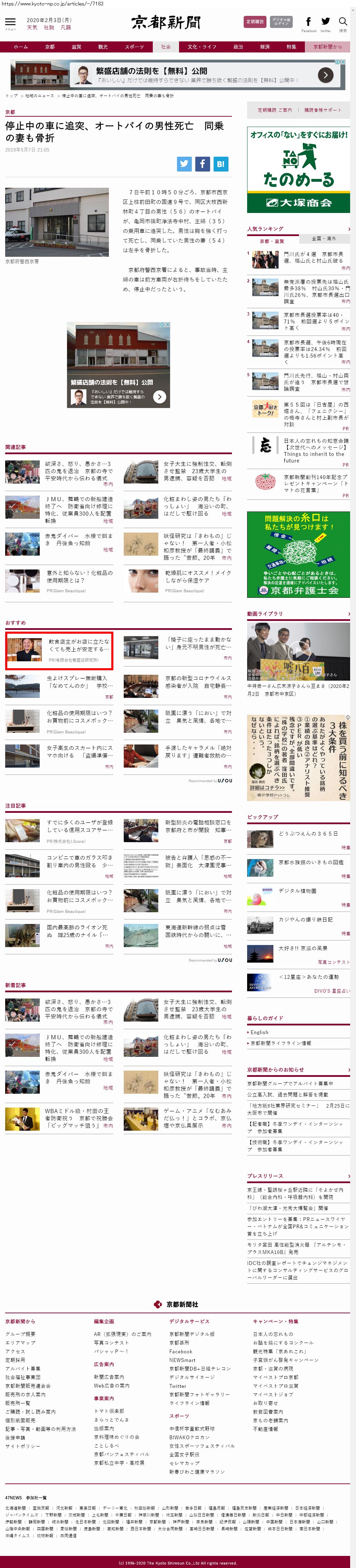Viewport: 356px width, 1568px height.
Task: Open the hamburger menu
Action: tap(10, 23)
